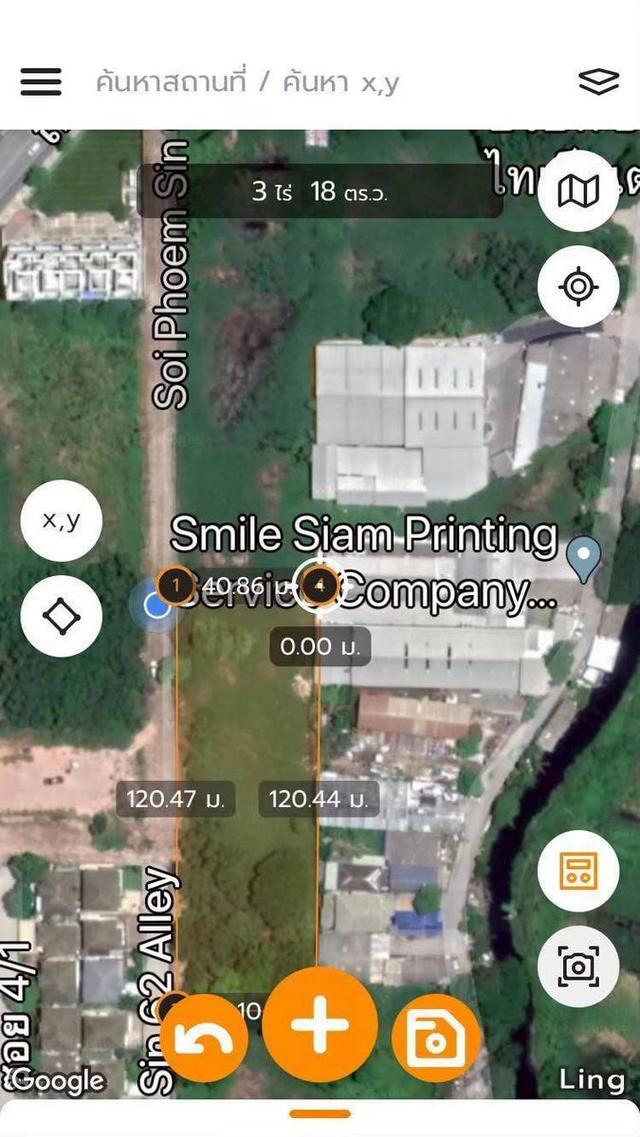This screenshot has height=1137, width=640.
Task: Open the map layers icon
Action: [598, 82]
